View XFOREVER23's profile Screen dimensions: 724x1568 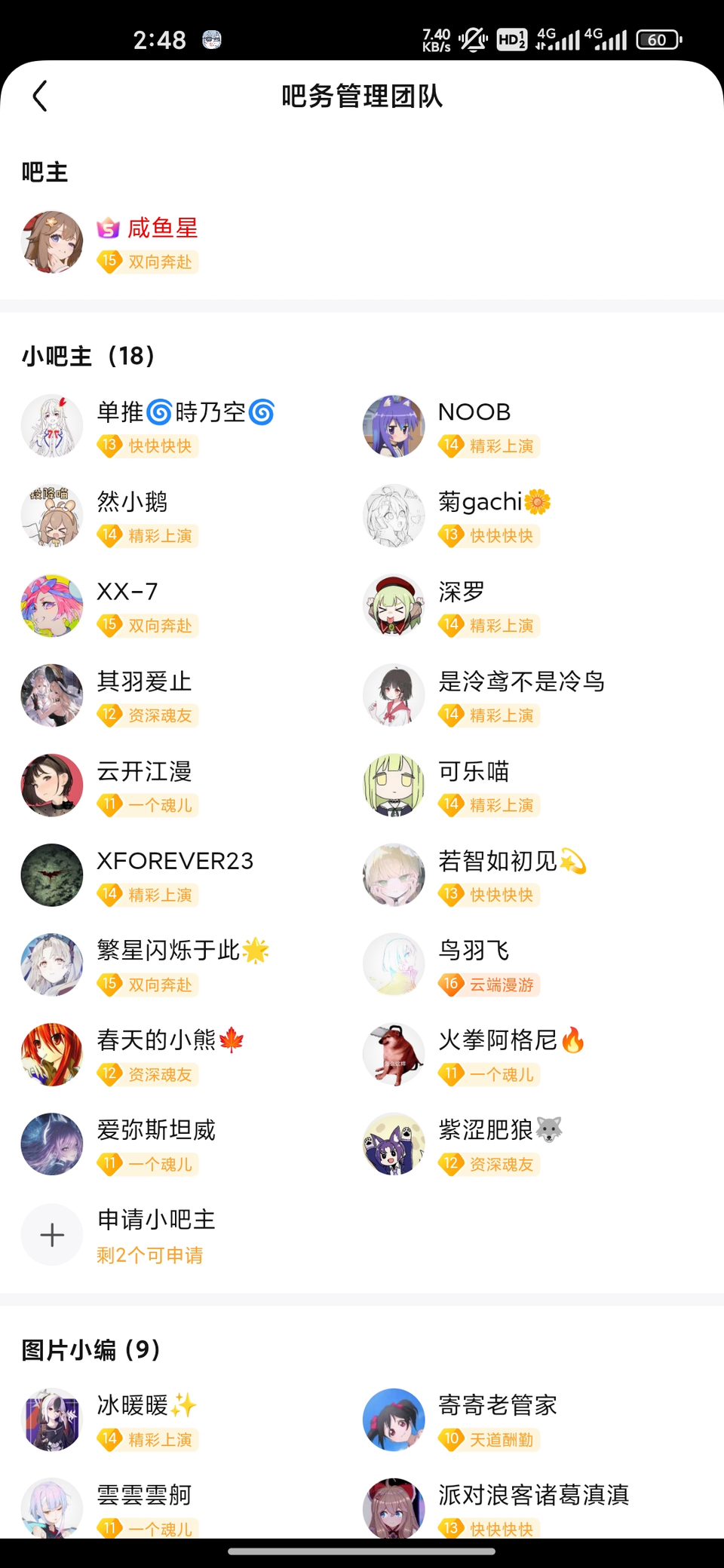pos(175,861)
